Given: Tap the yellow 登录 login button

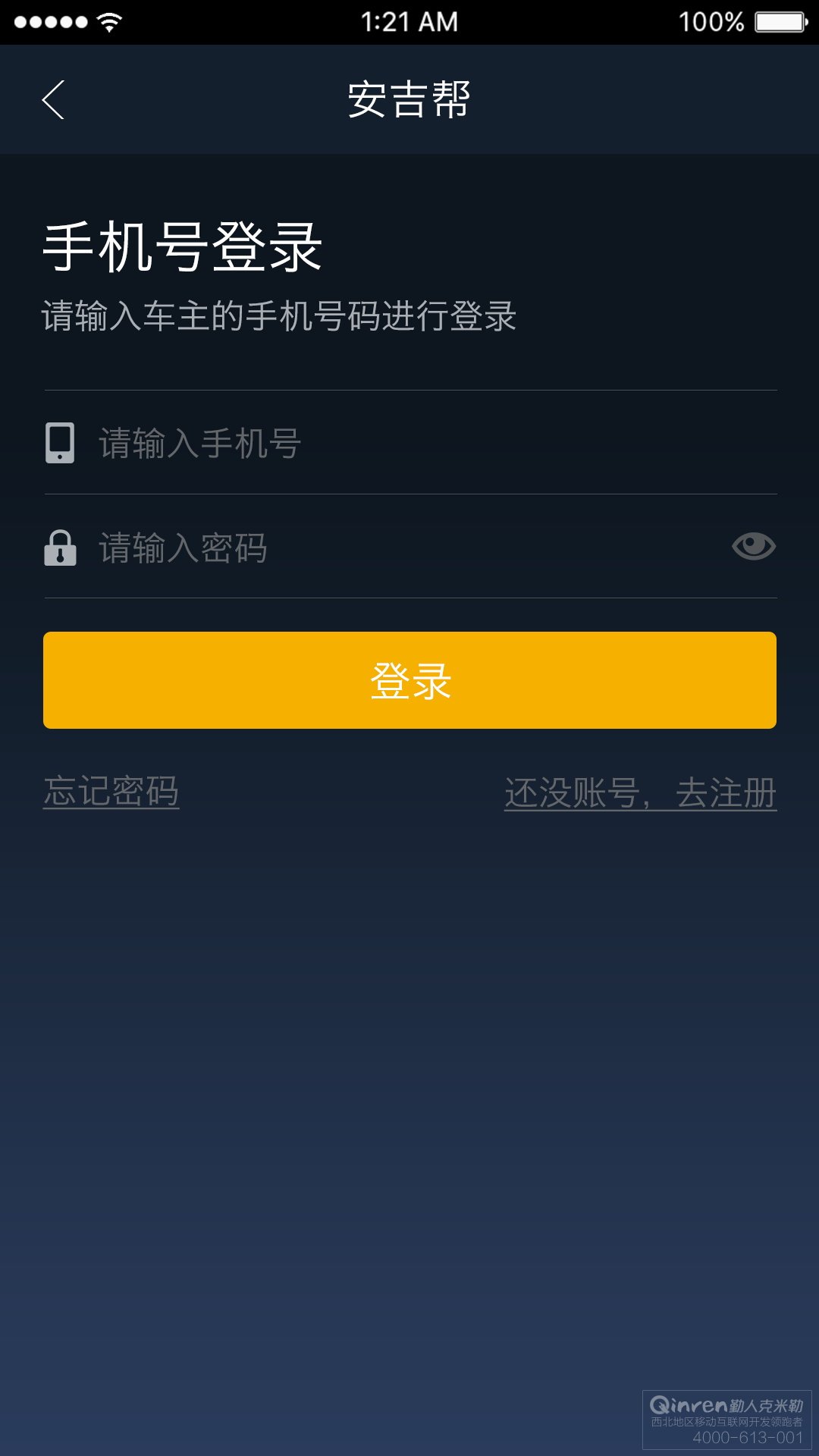Looking at the screenshot, I should (409, 680).
